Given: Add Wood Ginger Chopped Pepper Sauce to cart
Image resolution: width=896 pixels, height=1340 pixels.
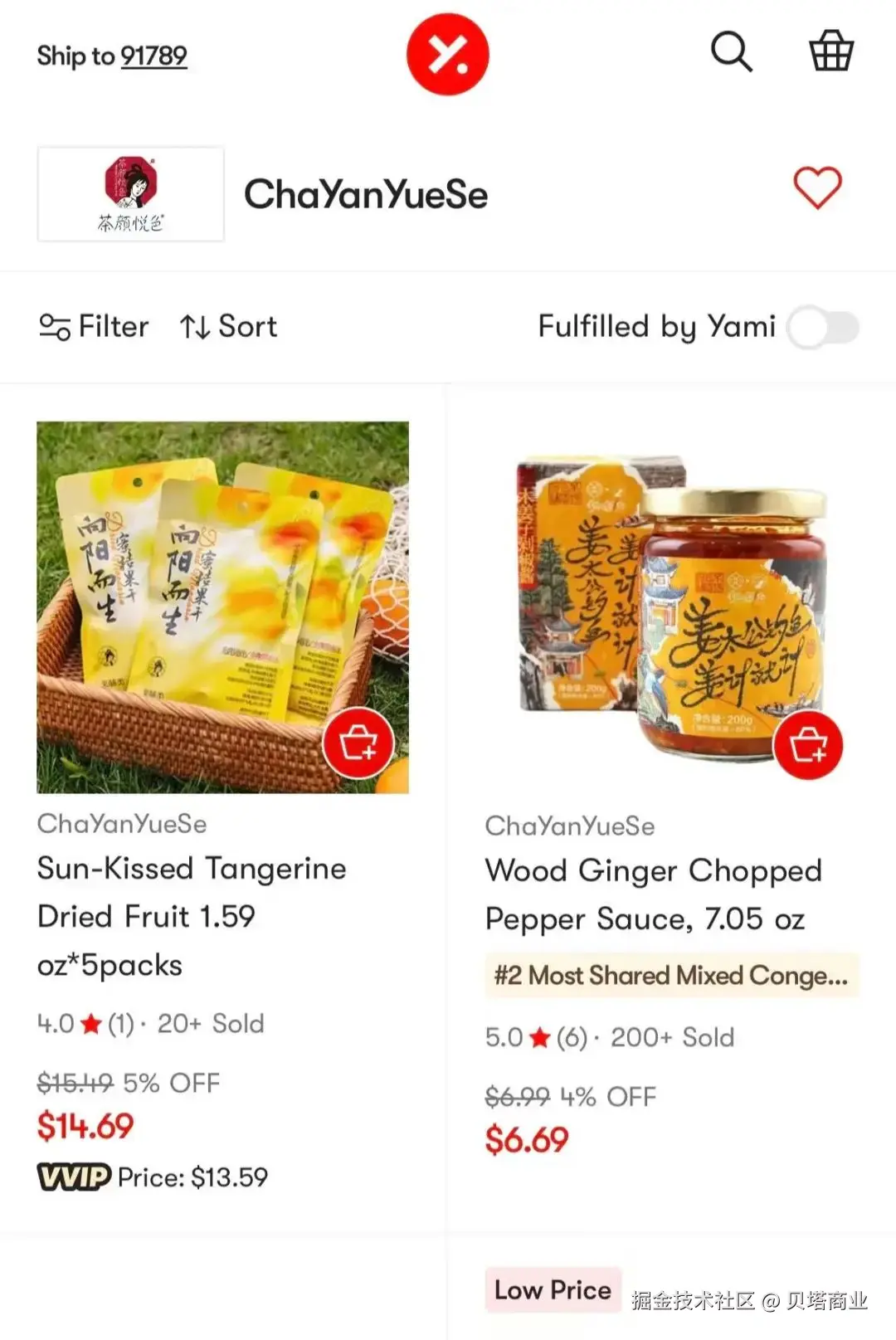Looking at the screenshot, I should coord(807,745).
